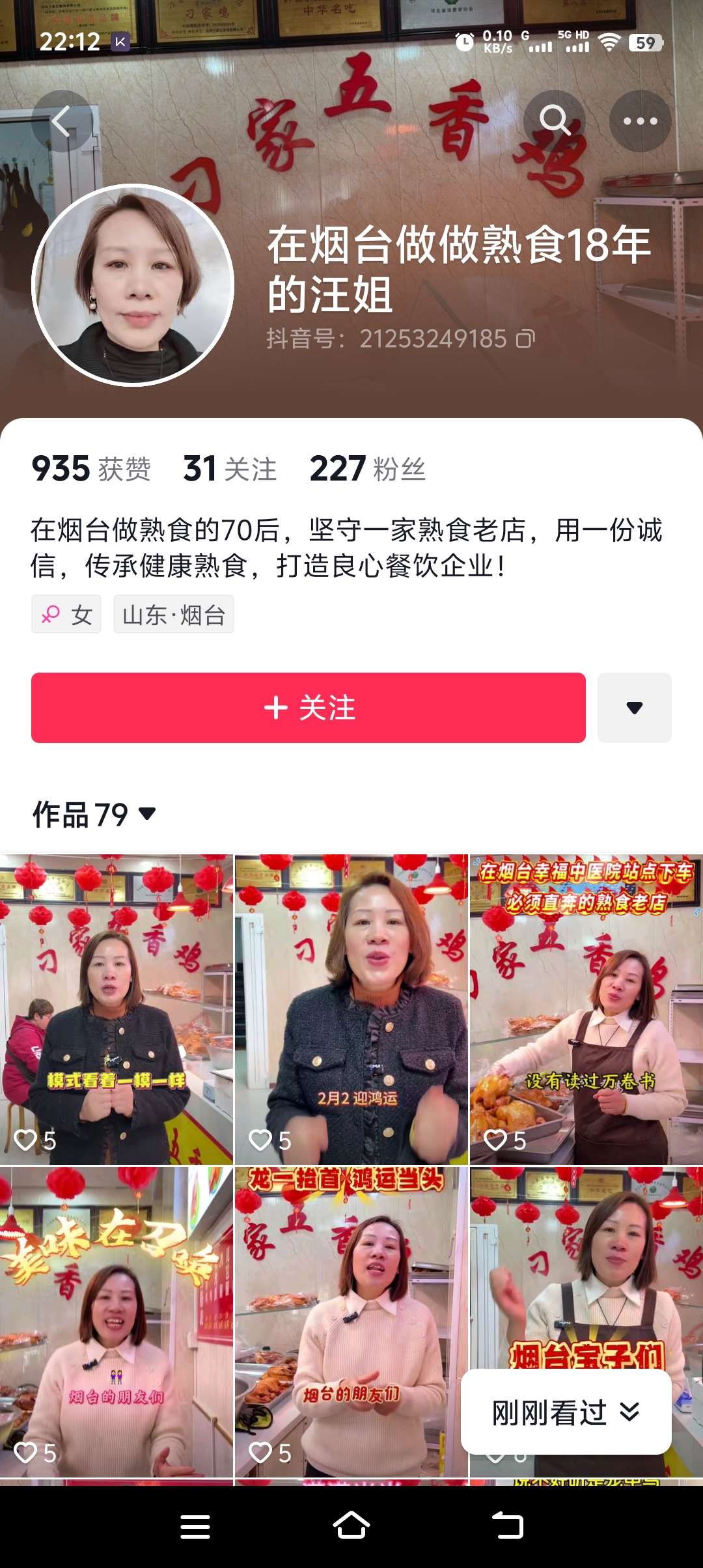Screen dimensions: 703x1568
Task: View the 227 粉丝 followers list
Action: [368, 469]
